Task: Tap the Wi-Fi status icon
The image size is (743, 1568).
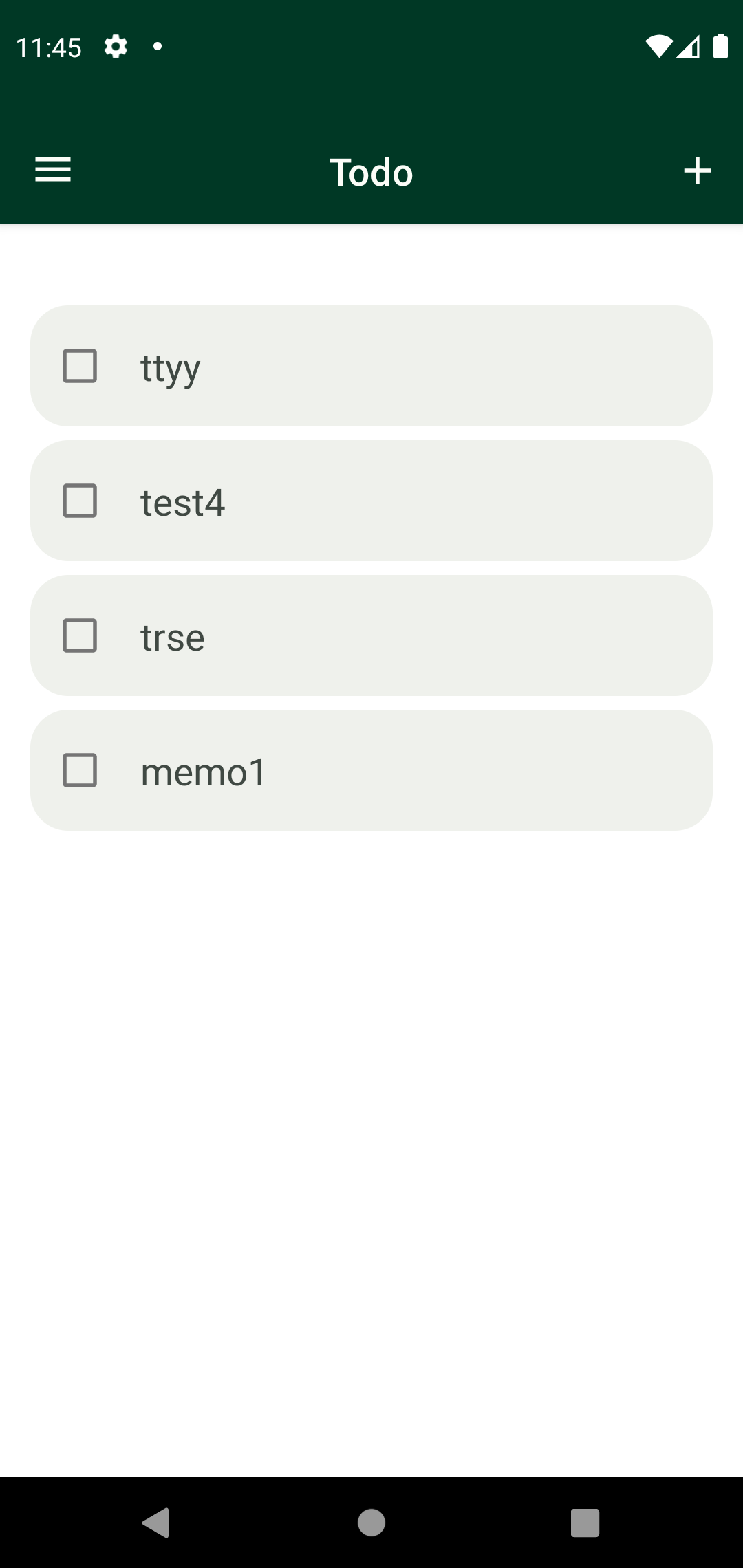Action: pos(658,46)
